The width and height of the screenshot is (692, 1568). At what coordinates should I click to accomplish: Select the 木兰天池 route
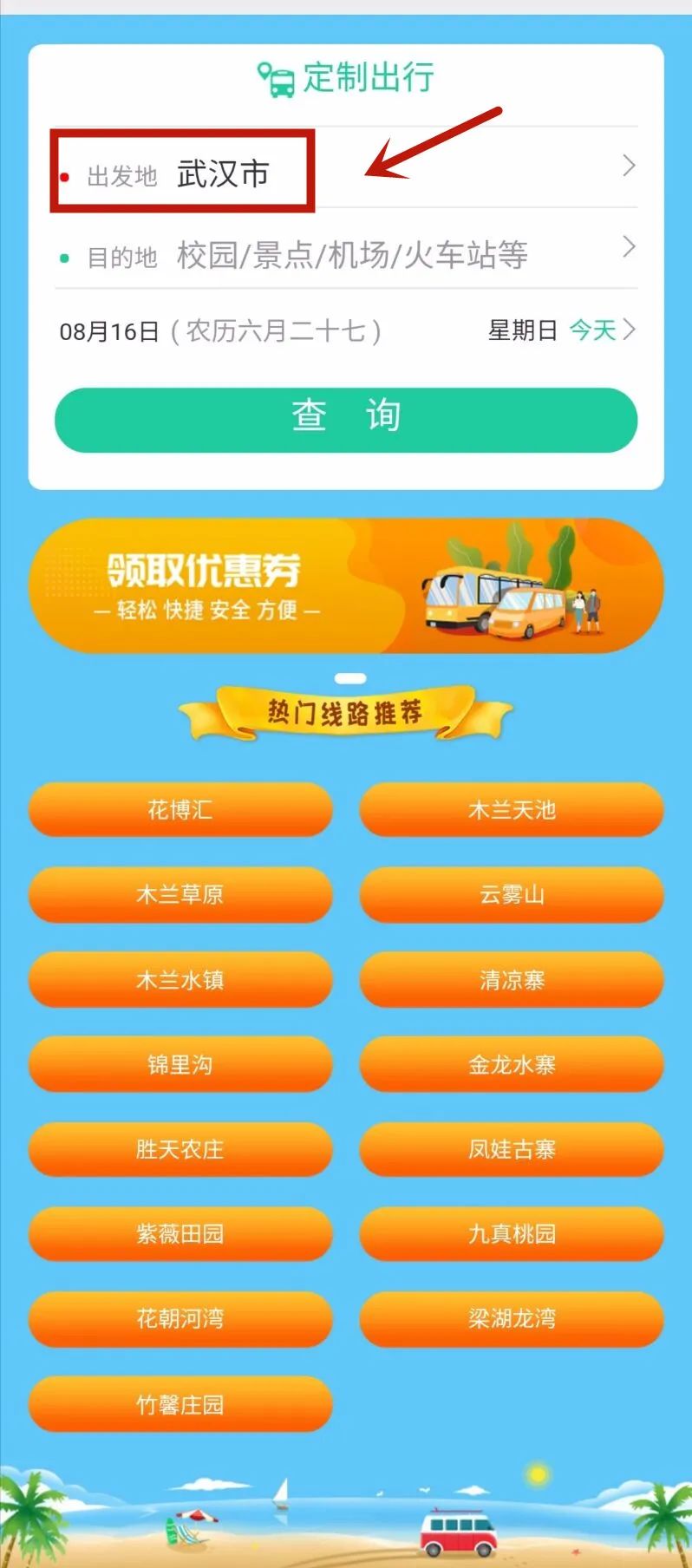coord(512,810)
